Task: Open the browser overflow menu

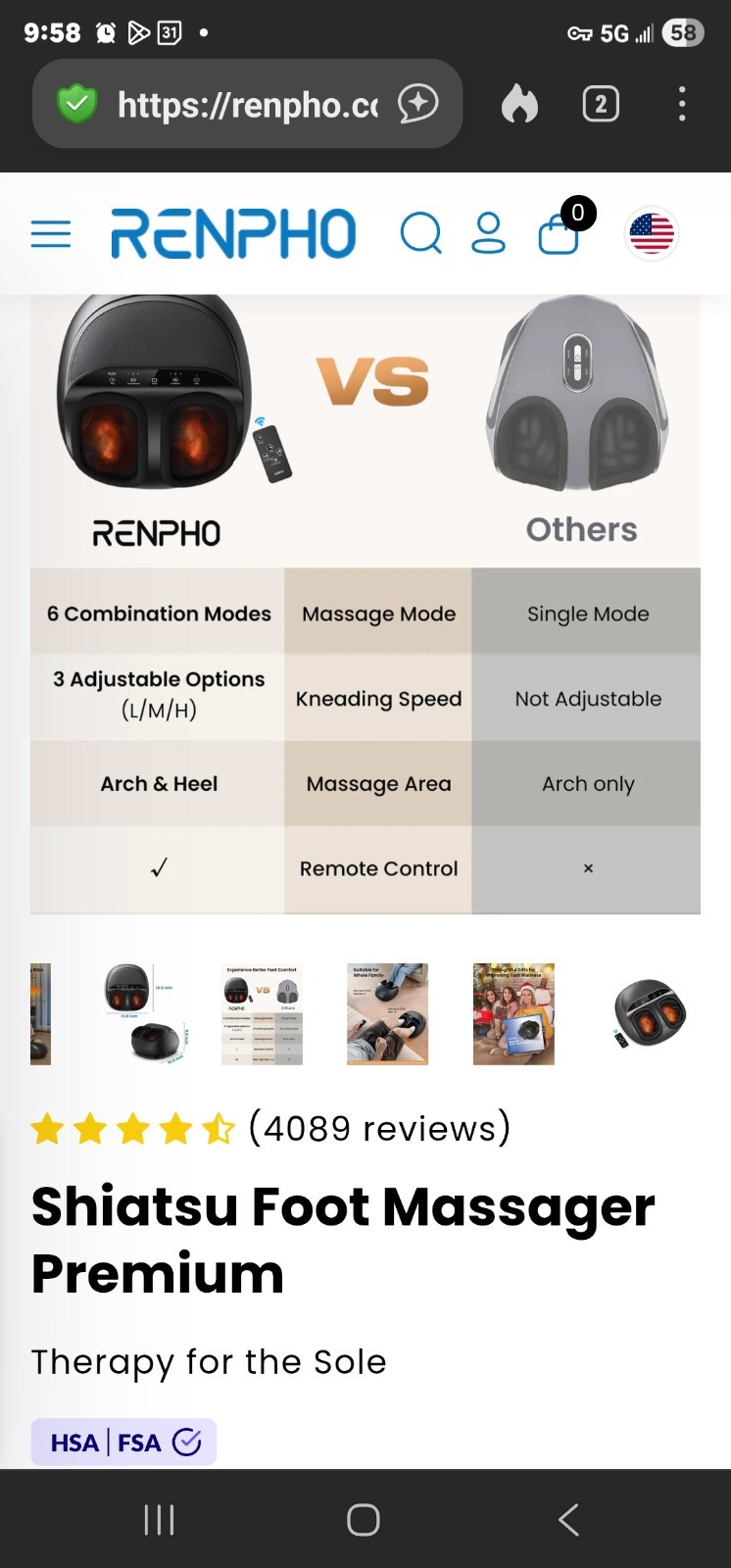Action: tap(682, 104)
